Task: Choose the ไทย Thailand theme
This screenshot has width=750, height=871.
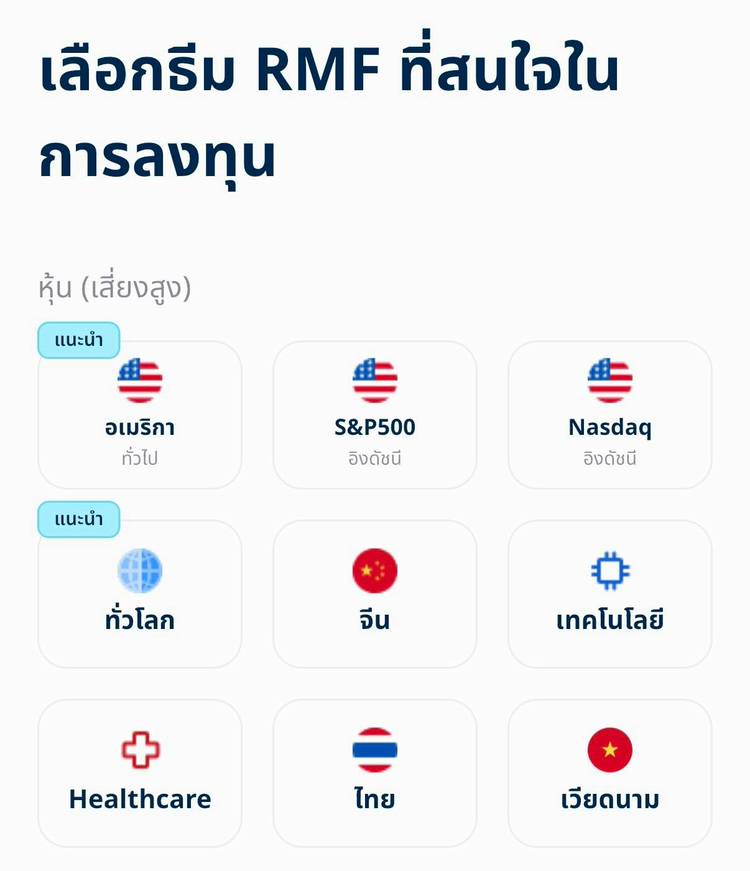Action: click(x=375, y=773)
